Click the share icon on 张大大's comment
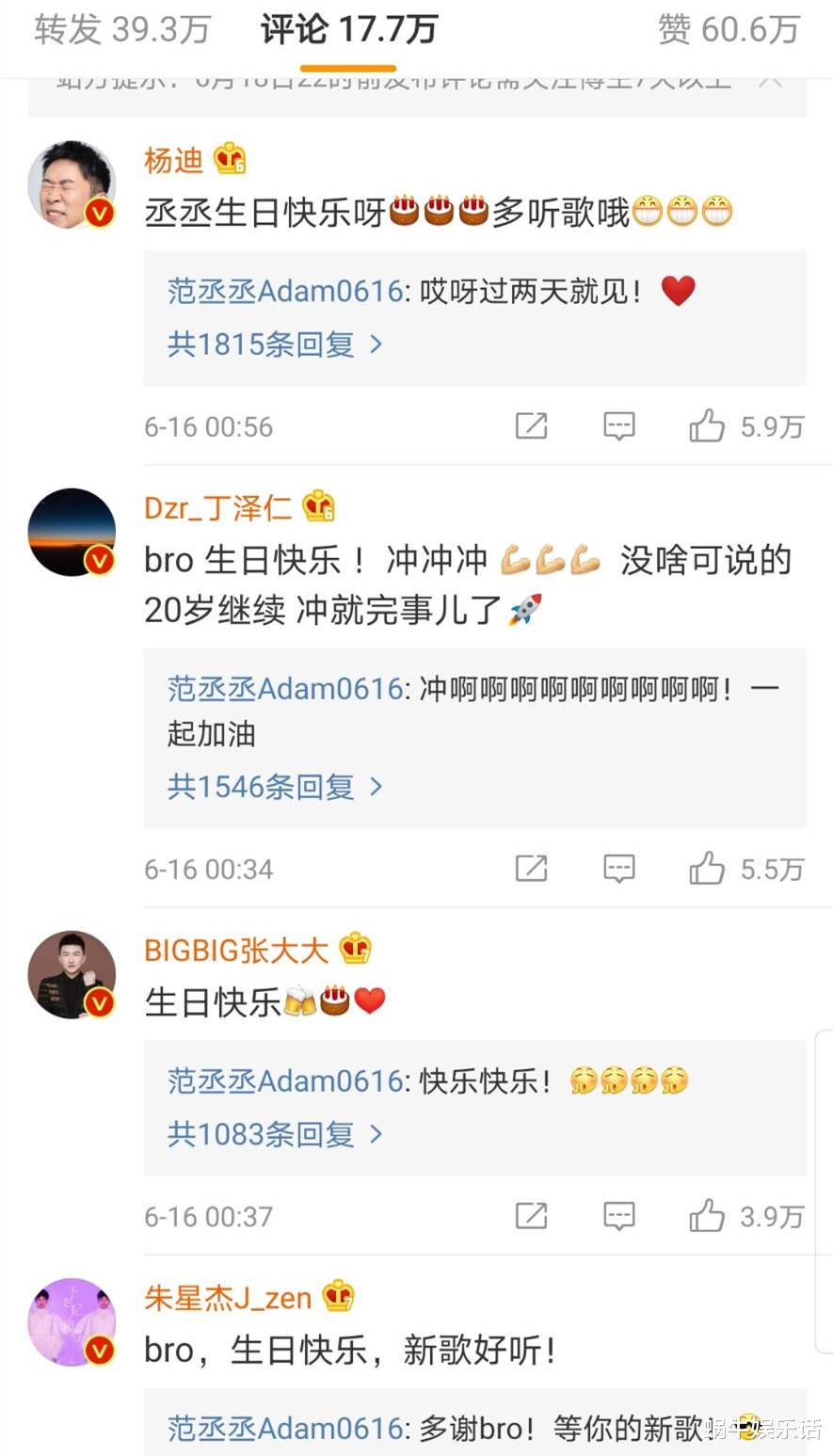833x1456 pixels. [x=531, y=1216]
